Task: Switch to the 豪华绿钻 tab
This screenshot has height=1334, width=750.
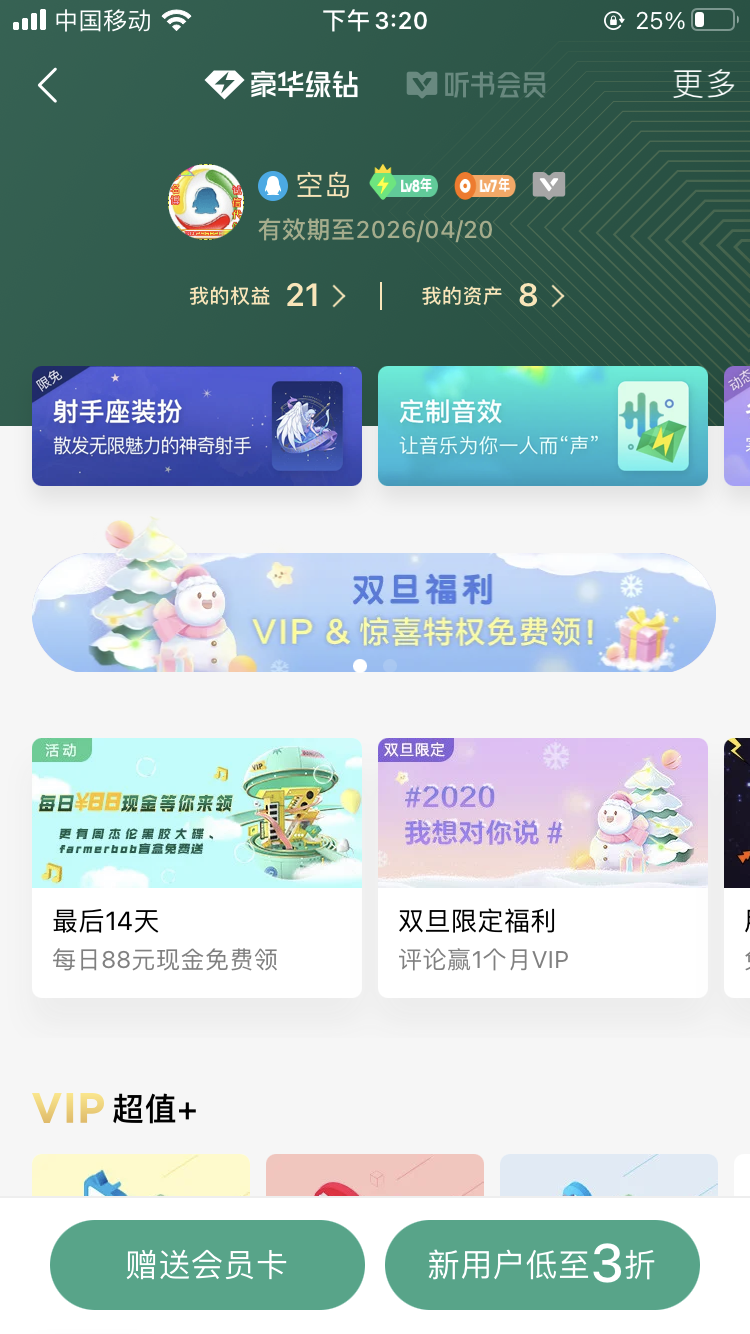Action: (x=282, y=85)
